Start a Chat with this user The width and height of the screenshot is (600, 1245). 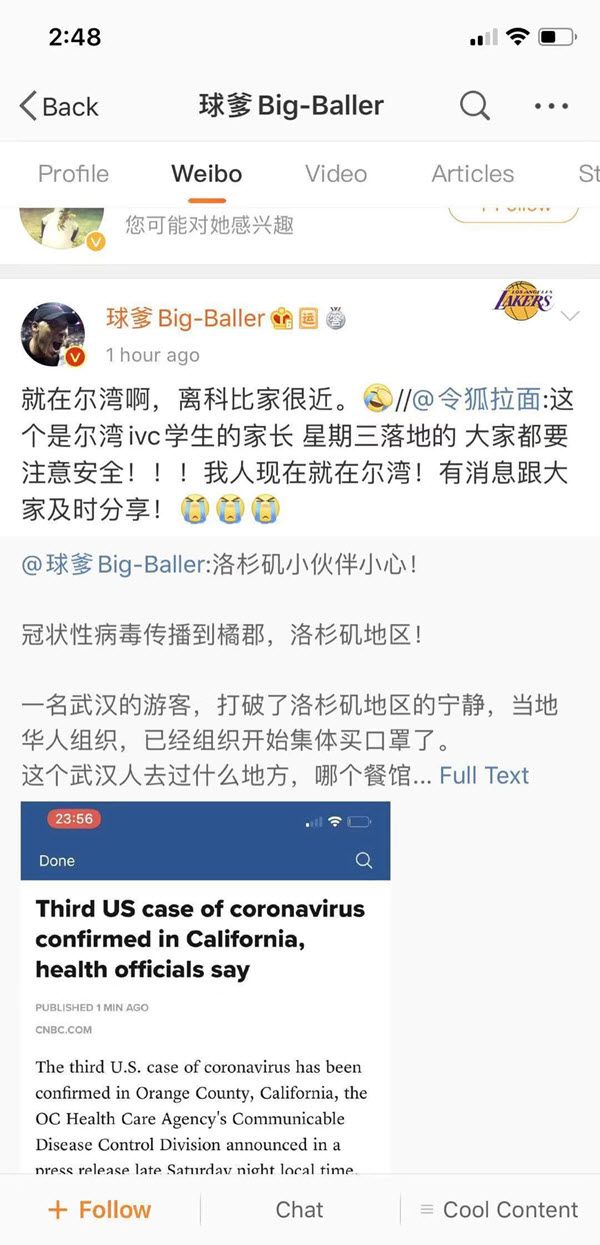pos(299,1210)
